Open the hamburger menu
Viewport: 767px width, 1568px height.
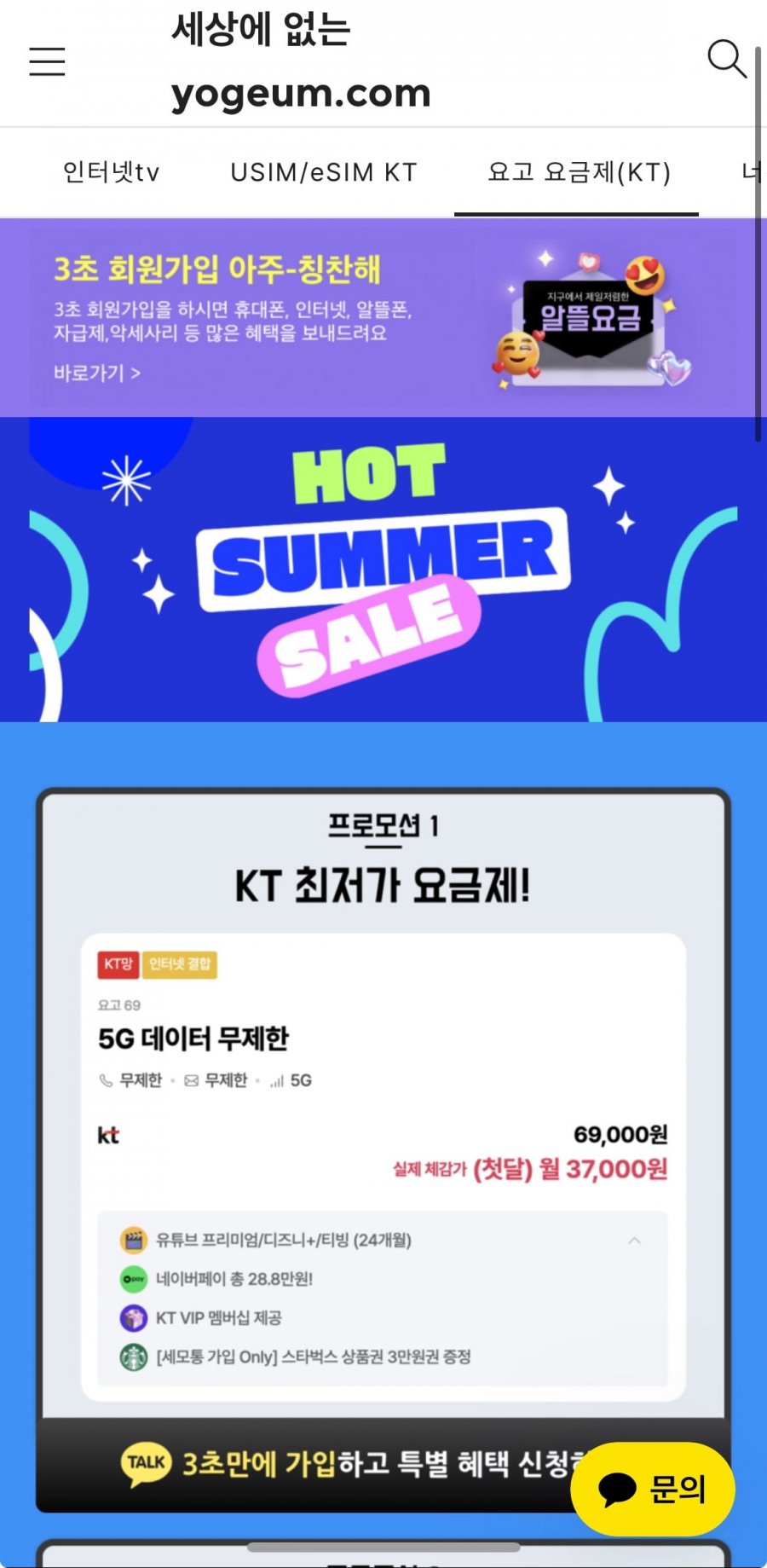click(x=47, y=61)
